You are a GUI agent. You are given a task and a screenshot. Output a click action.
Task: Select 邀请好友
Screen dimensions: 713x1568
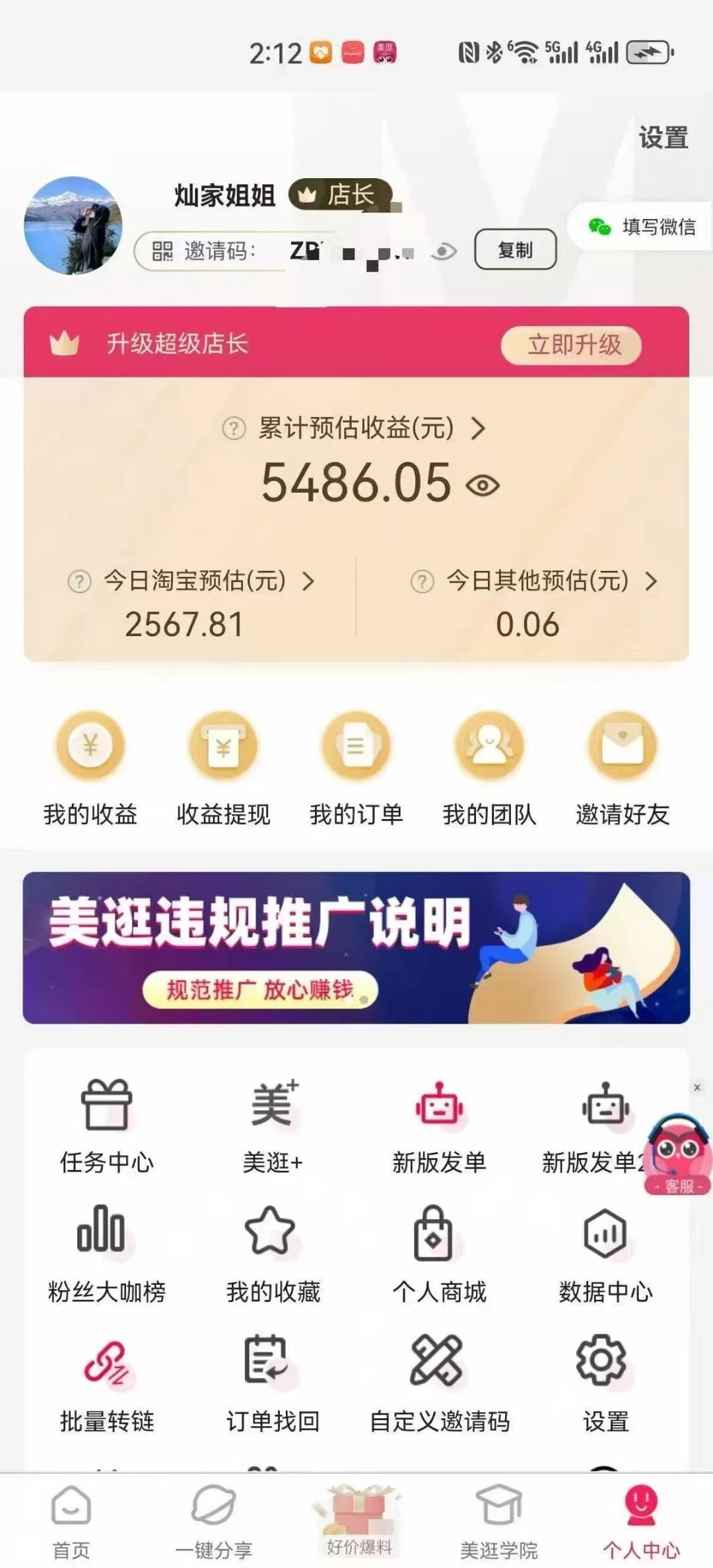[x=623, y=769]
